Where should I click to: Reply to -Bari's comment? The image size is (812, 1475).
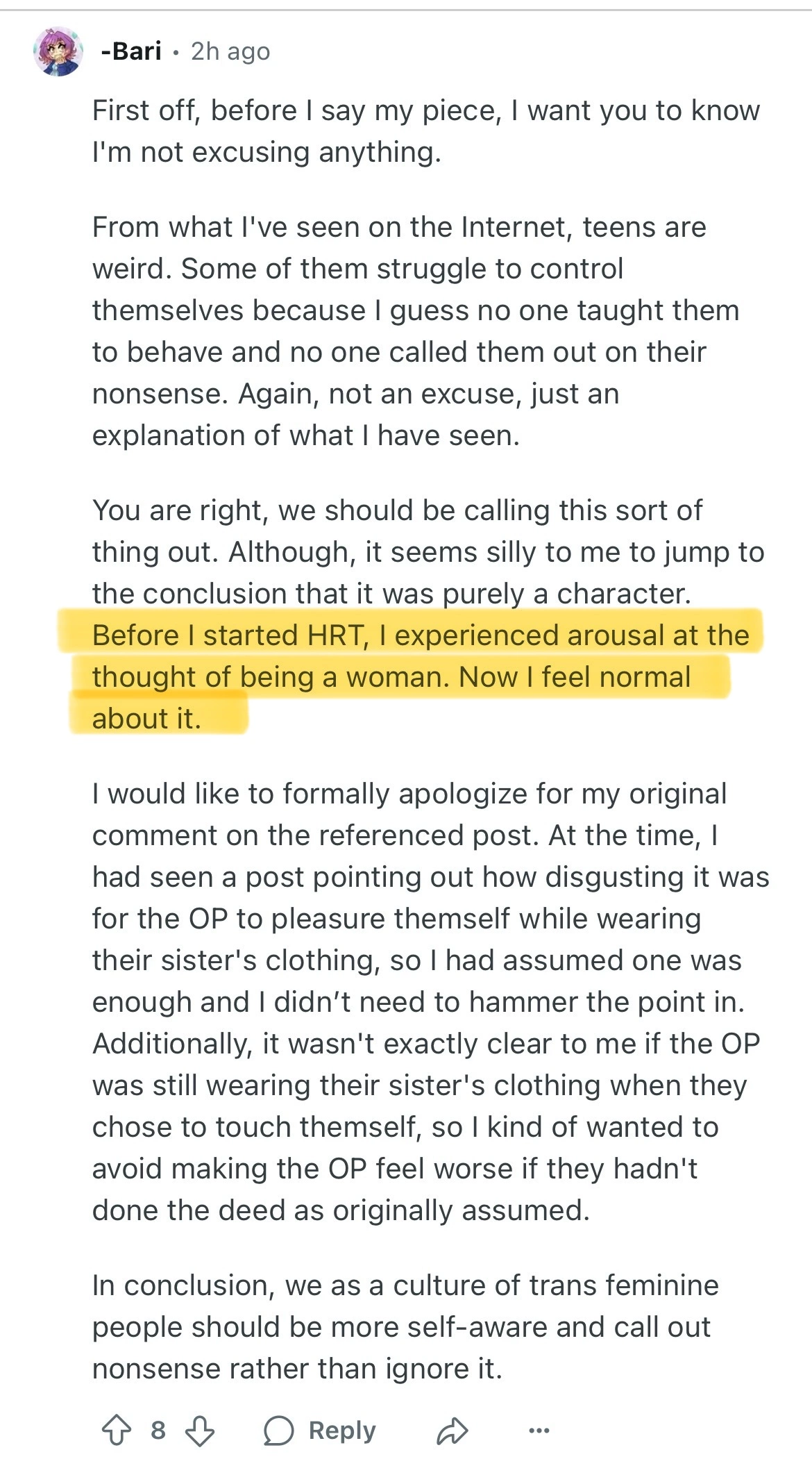click(x=320, y=1431)
